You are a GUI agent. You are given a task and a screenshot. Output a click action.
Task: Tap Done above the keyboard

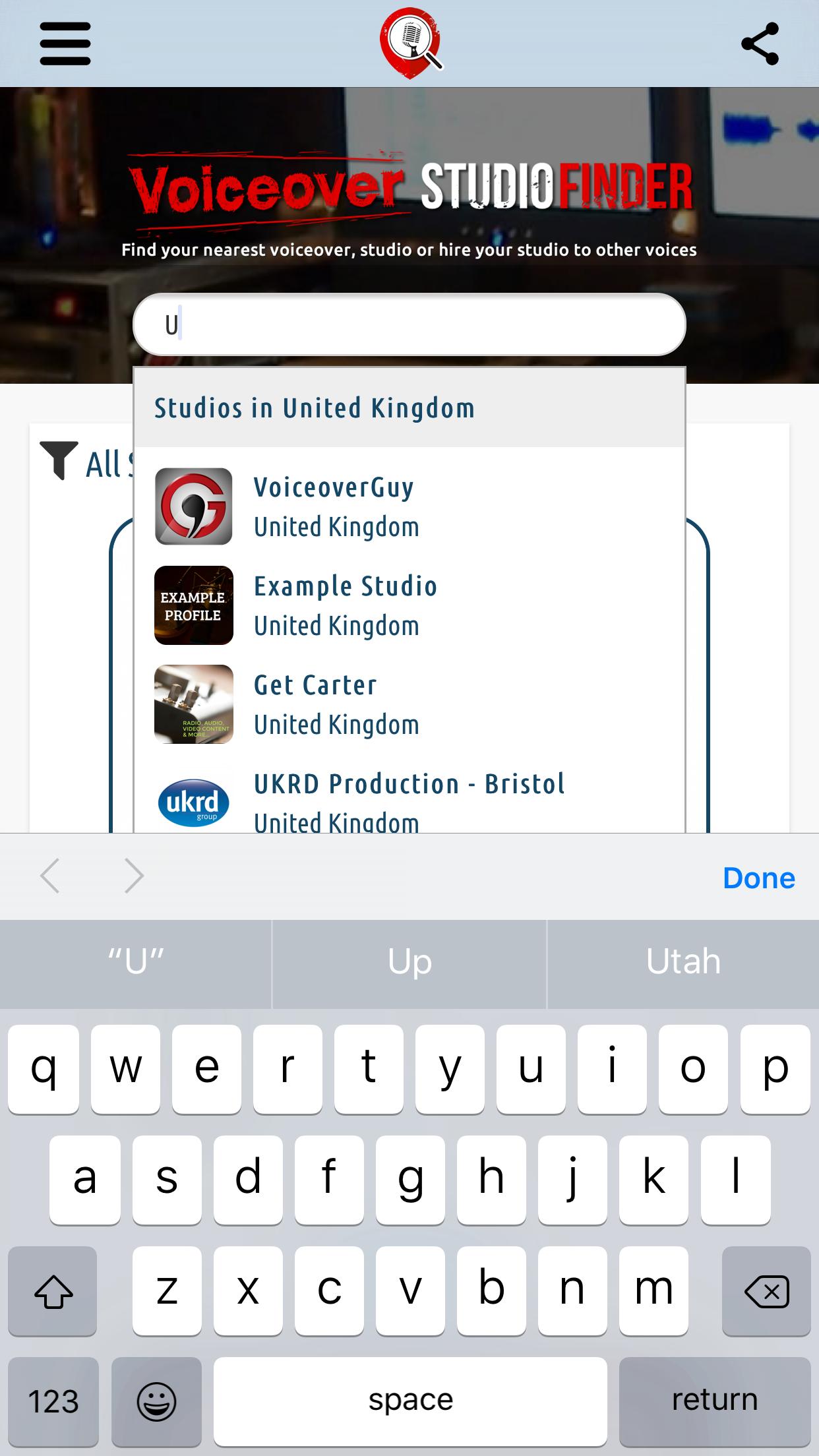point(759,878)
